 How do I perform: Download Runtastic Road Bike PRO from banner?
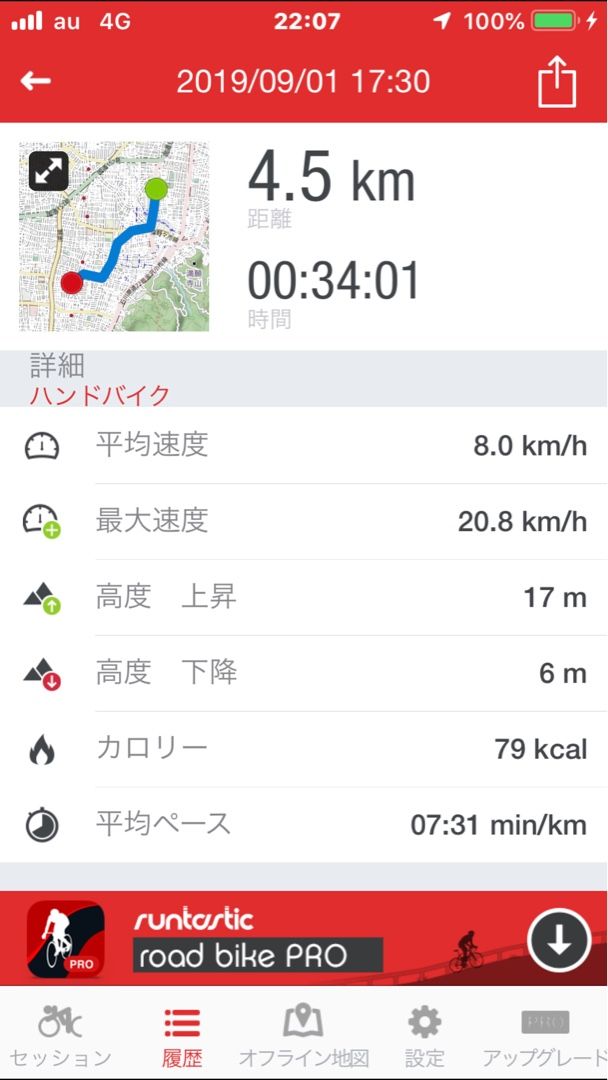tap(558, 940)
